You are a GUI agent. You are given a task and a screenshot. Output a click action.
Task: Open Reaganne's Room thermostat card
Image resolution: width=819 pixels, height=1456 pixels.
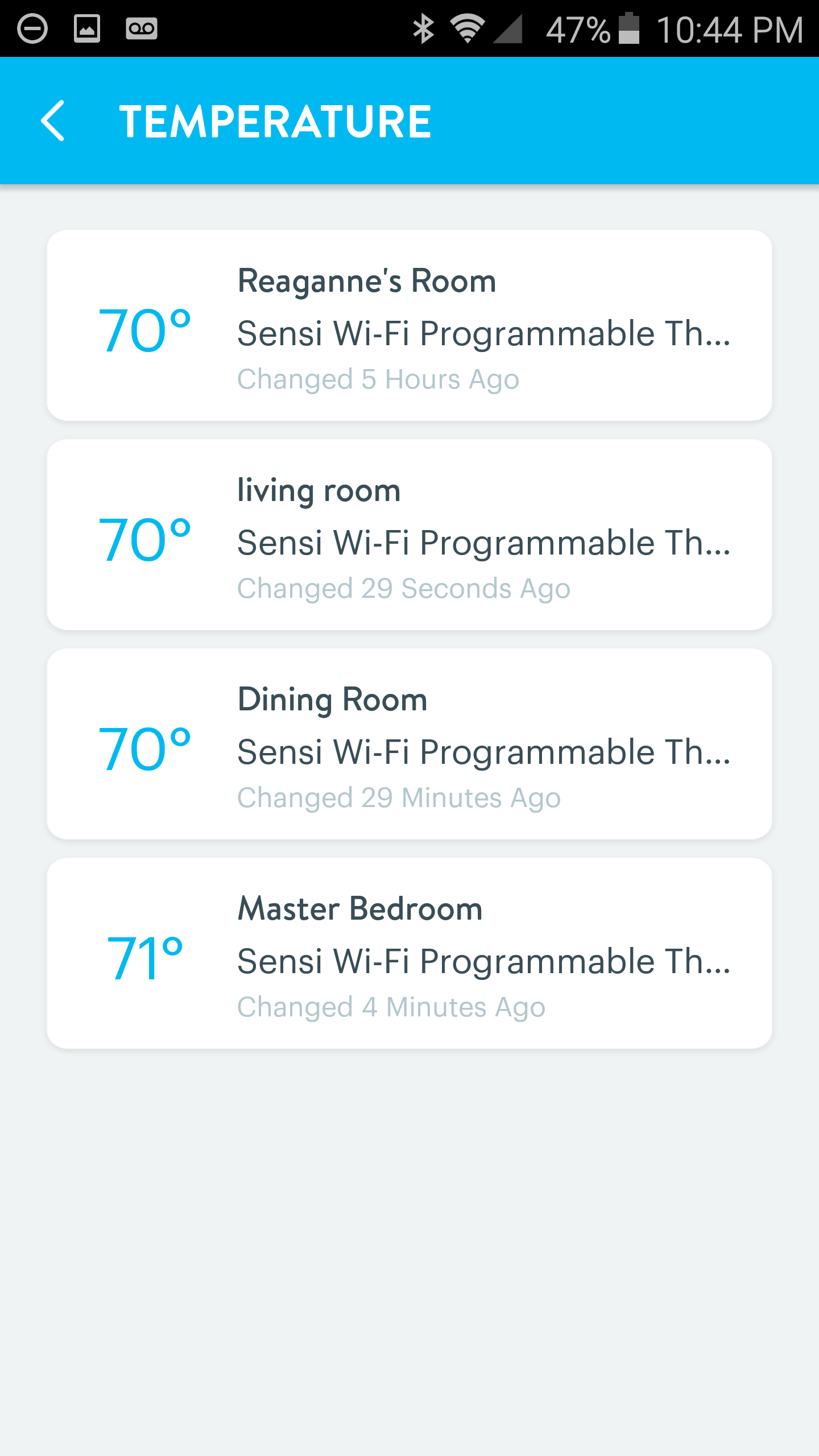[409, 325]
